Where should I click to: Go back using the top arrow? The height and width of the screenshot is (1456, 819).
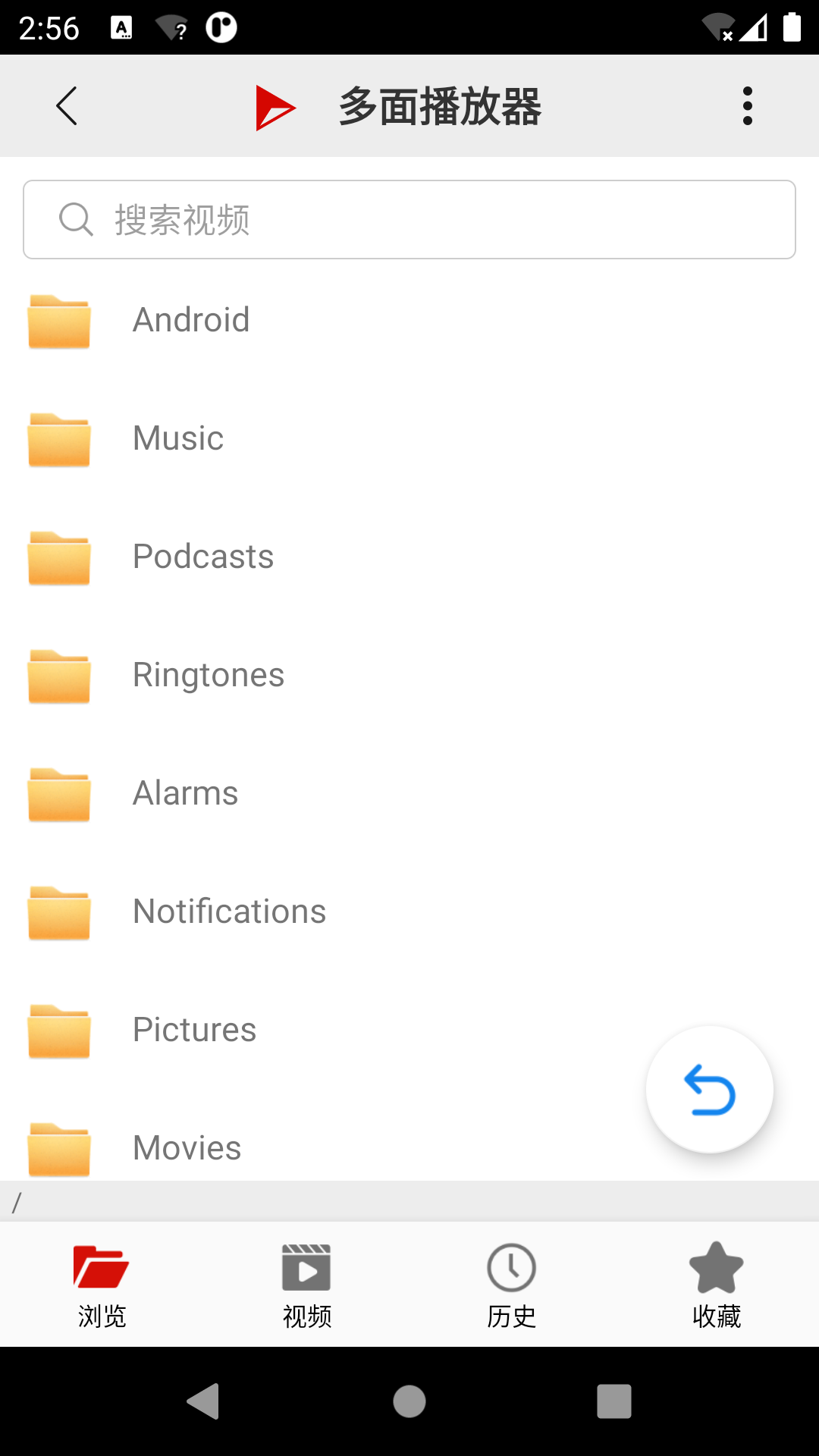tap(67, 106)
